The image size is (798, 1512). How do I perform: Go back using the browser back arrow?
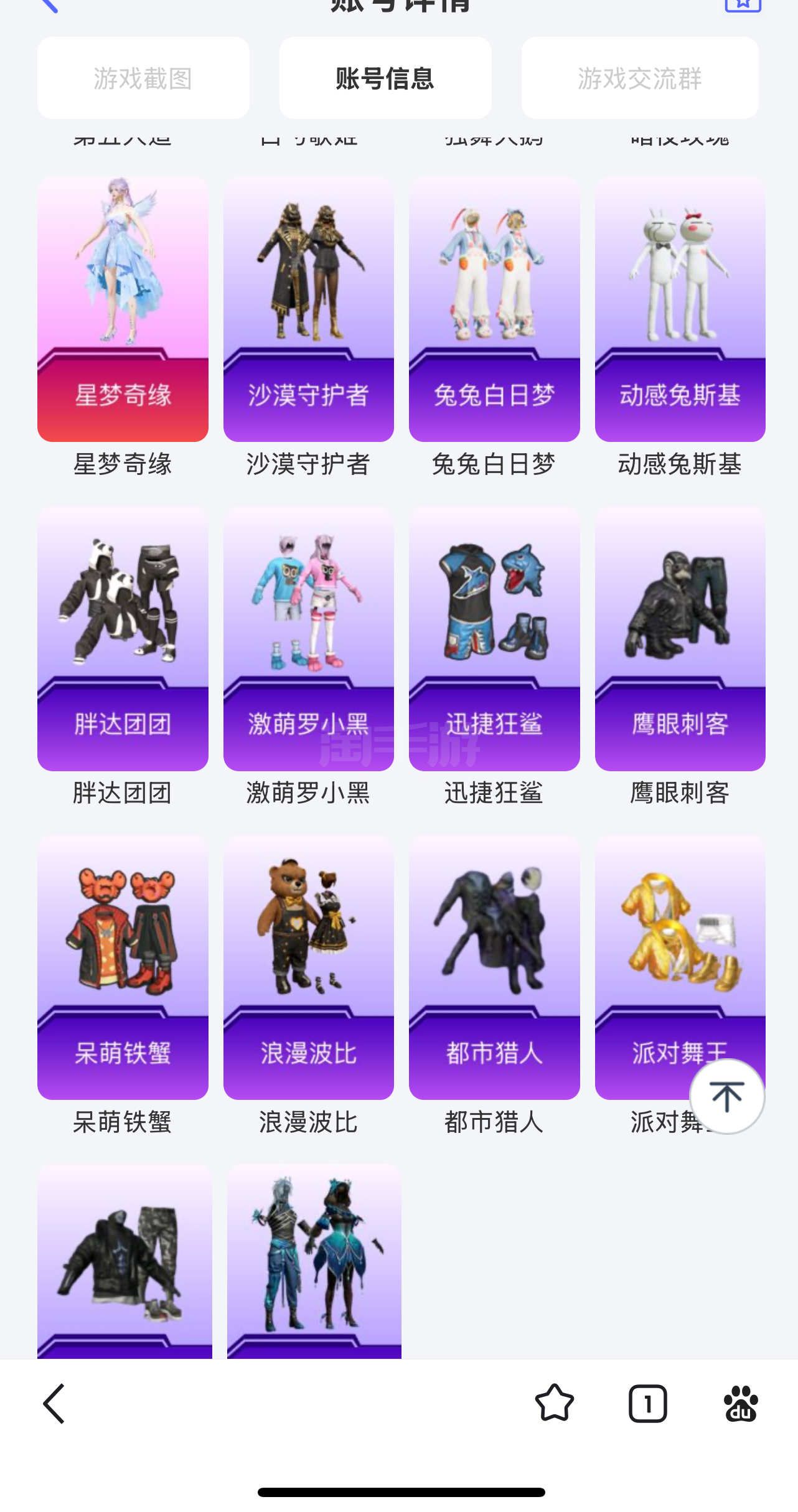54,1404
